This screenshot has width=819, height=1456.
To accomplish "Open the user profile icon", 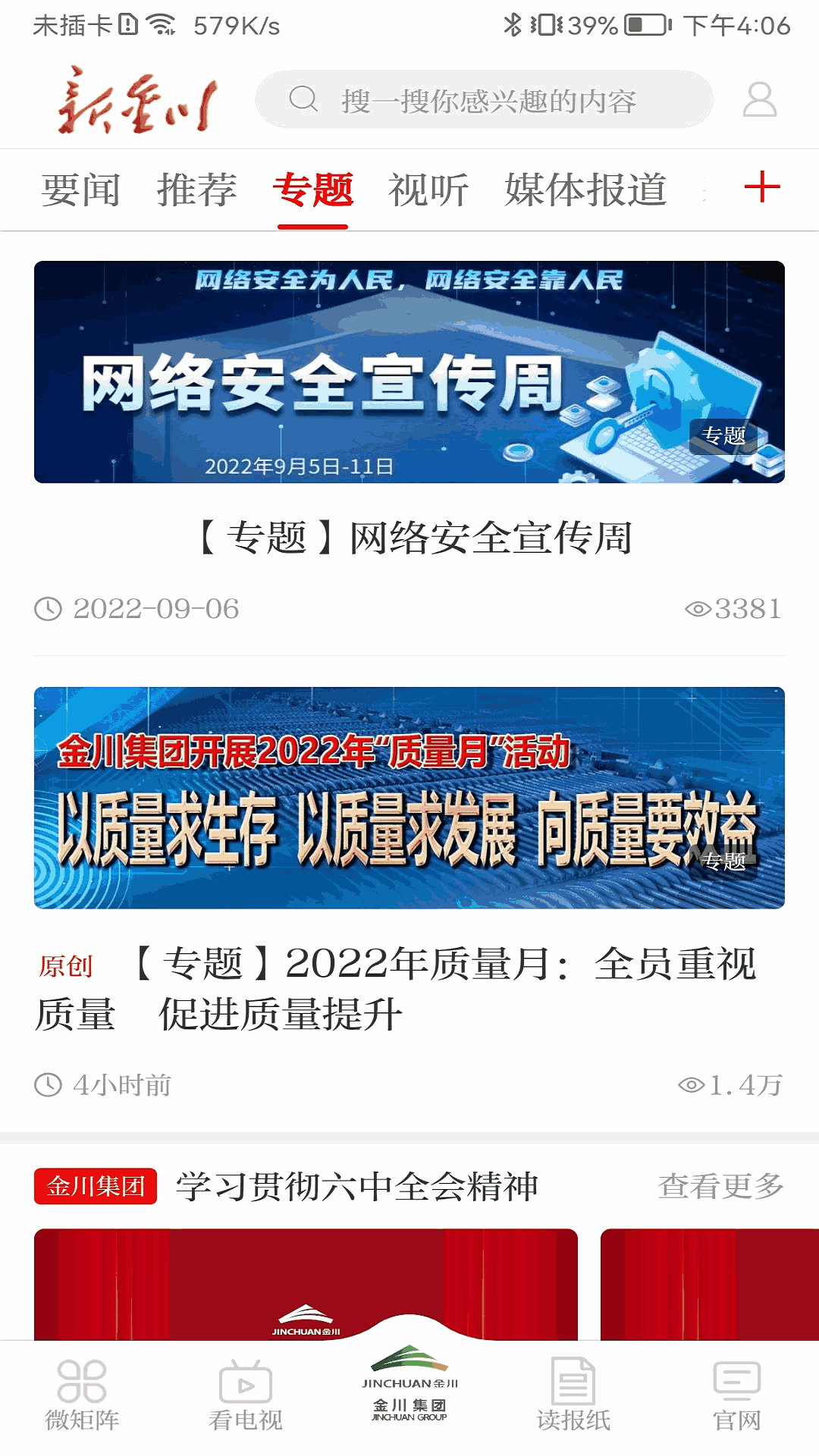I will [759, 100].
